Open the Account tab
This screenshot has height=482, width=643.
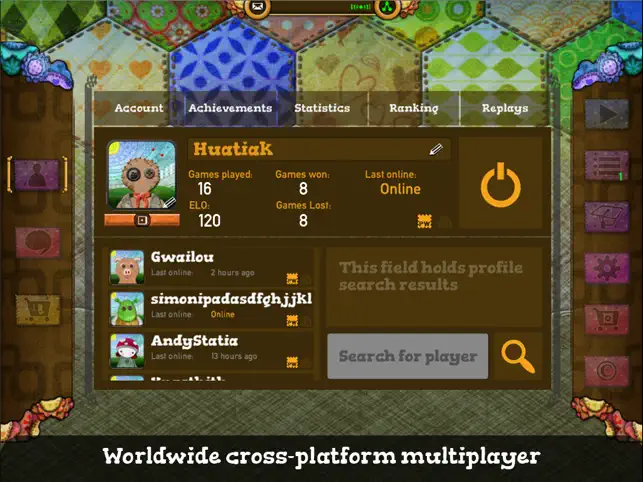(139, 108)
